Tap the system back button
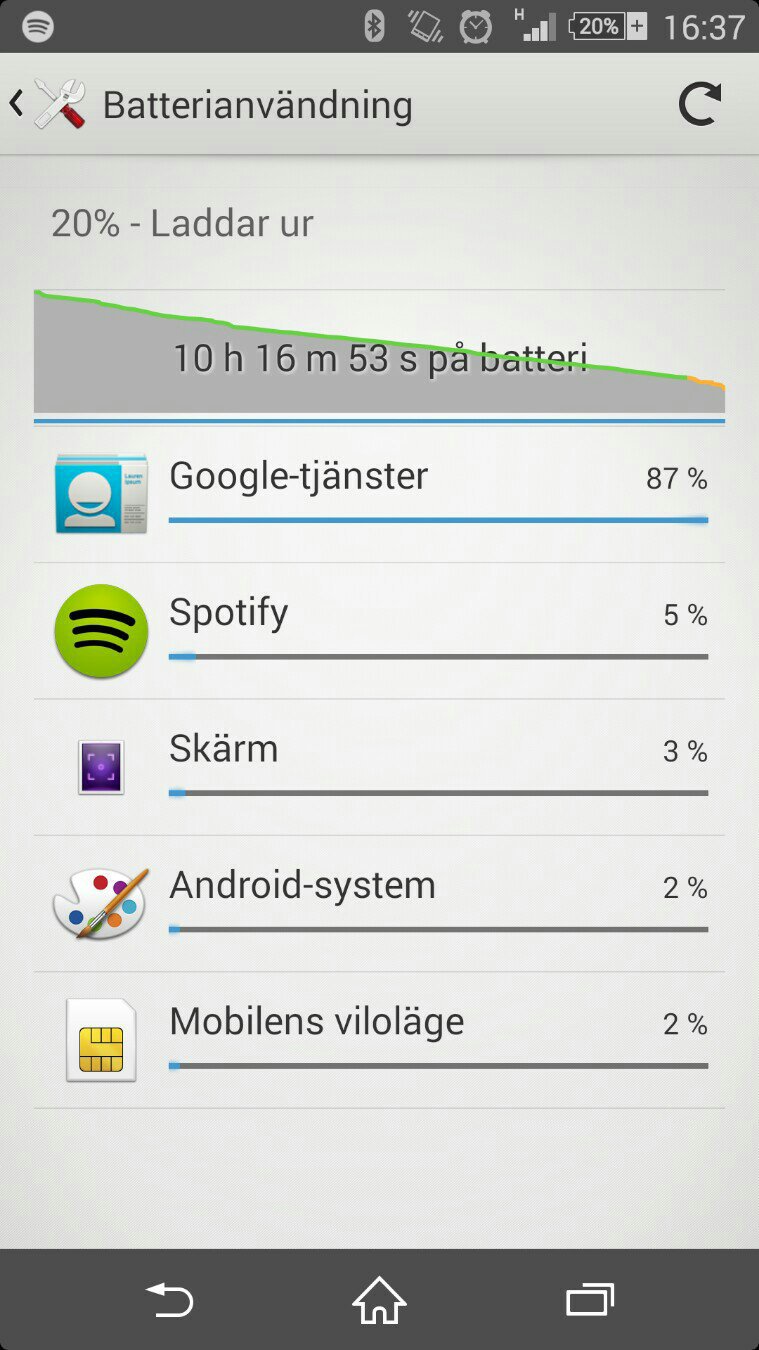This screenshot has width=759, height=1350. pyautogui.click(x=169, y=1300)
